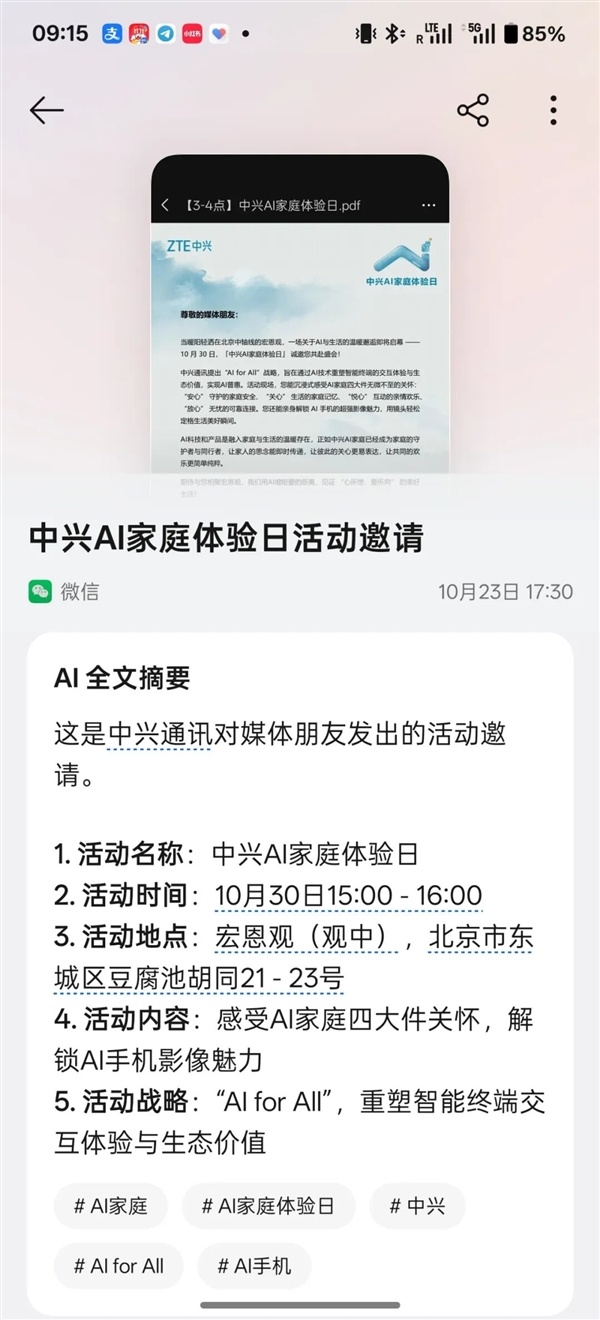
Task: Select the # AI家庭体验日 tag chip
Action: [268, 1206]
